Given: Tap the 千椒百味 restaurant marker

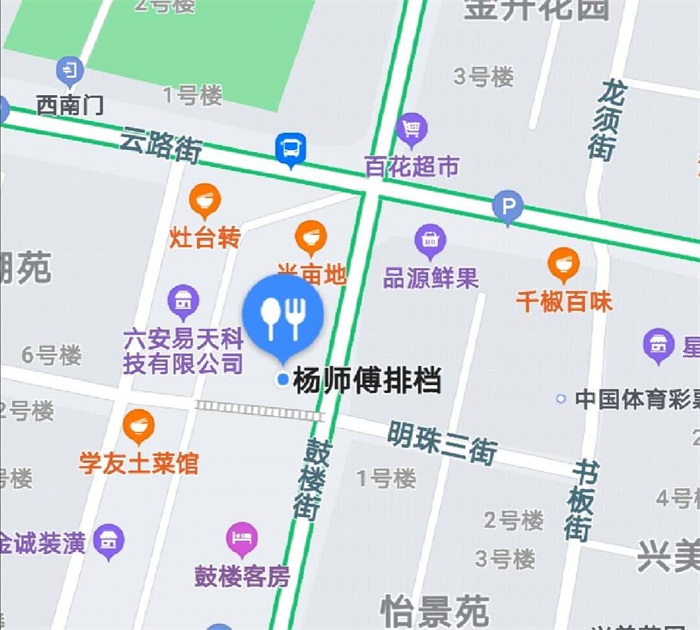Looking at the screenshot, I should (564, 265).
